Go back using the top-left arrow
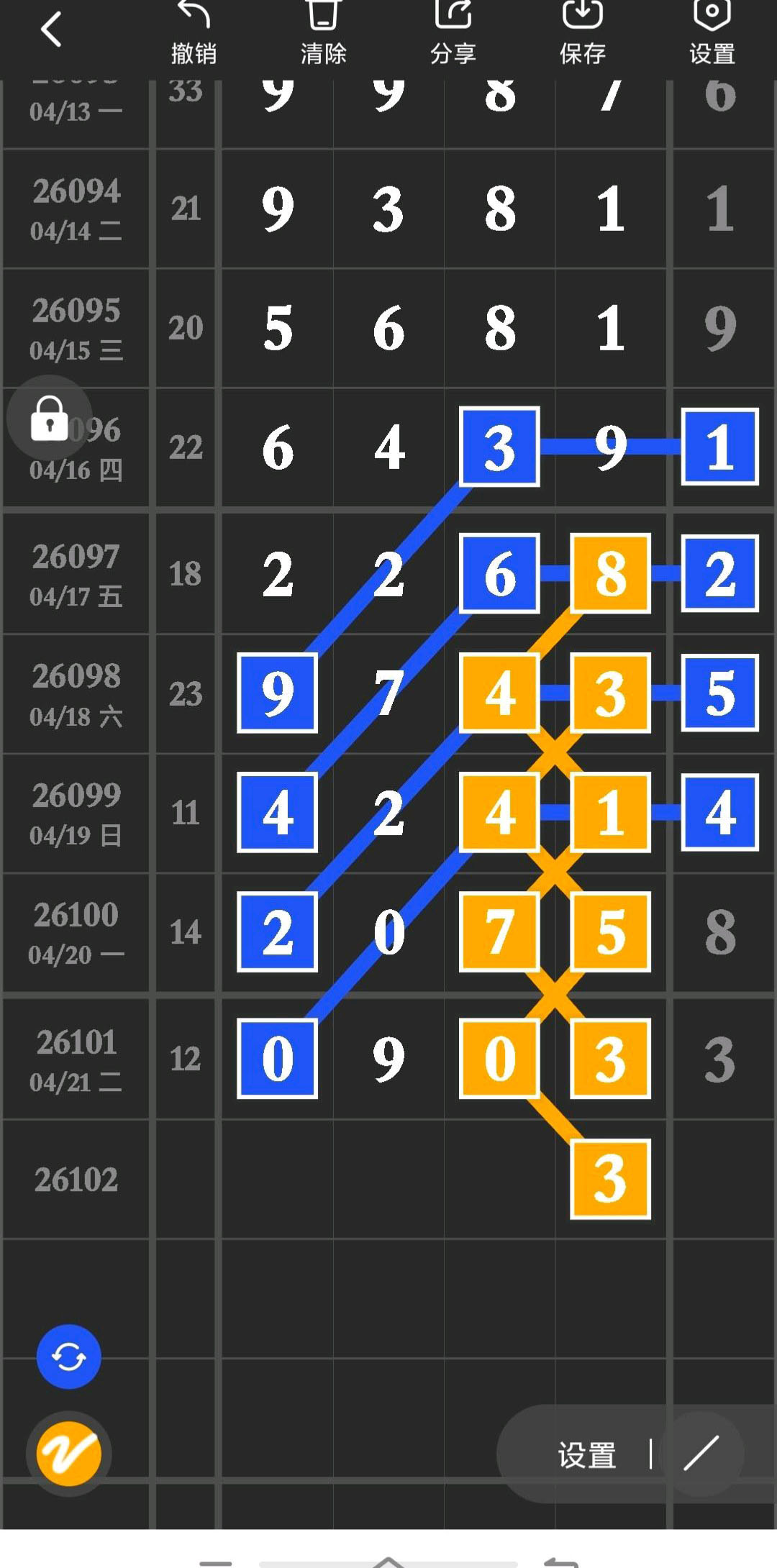777x1568 pixels. [x=51, y=30]
